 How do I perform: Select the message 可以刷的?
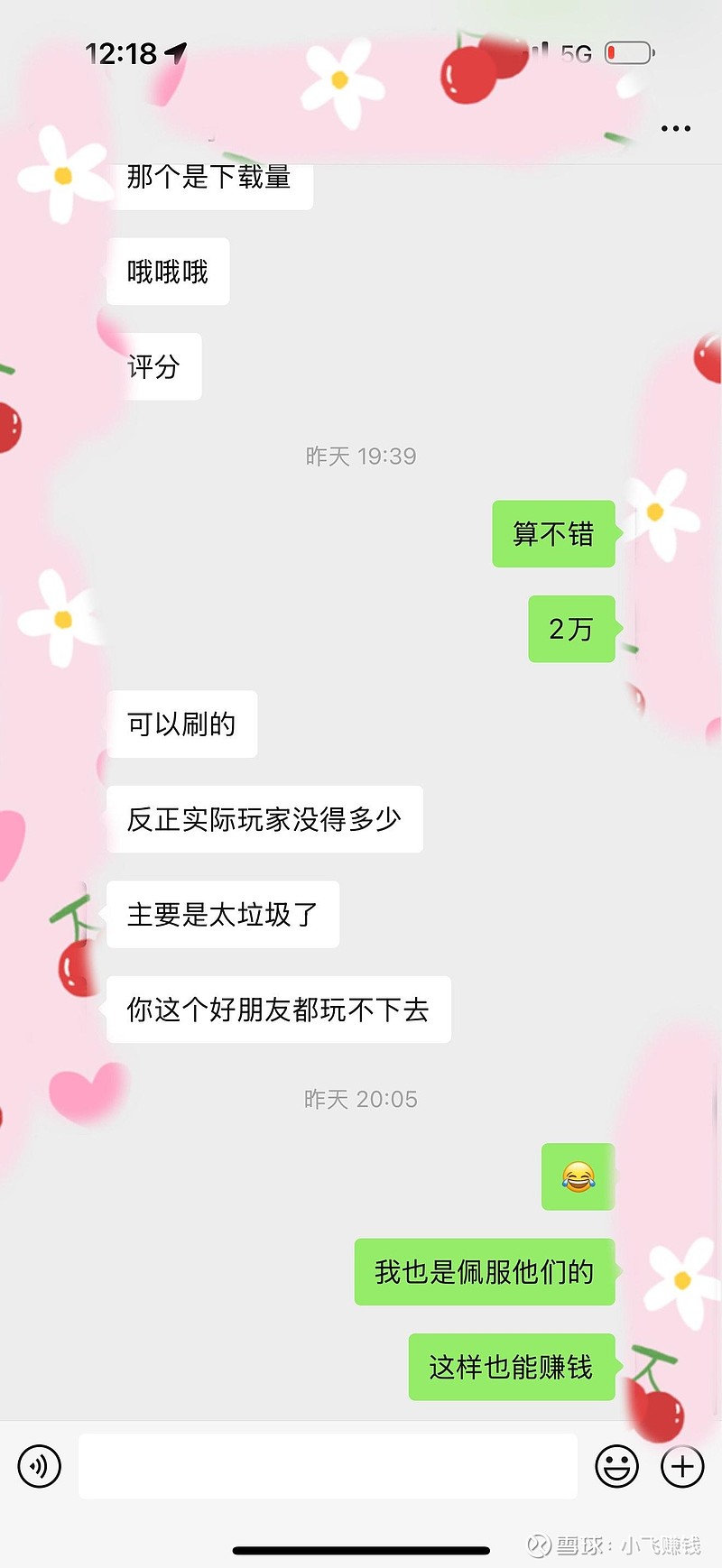(180, 724)
